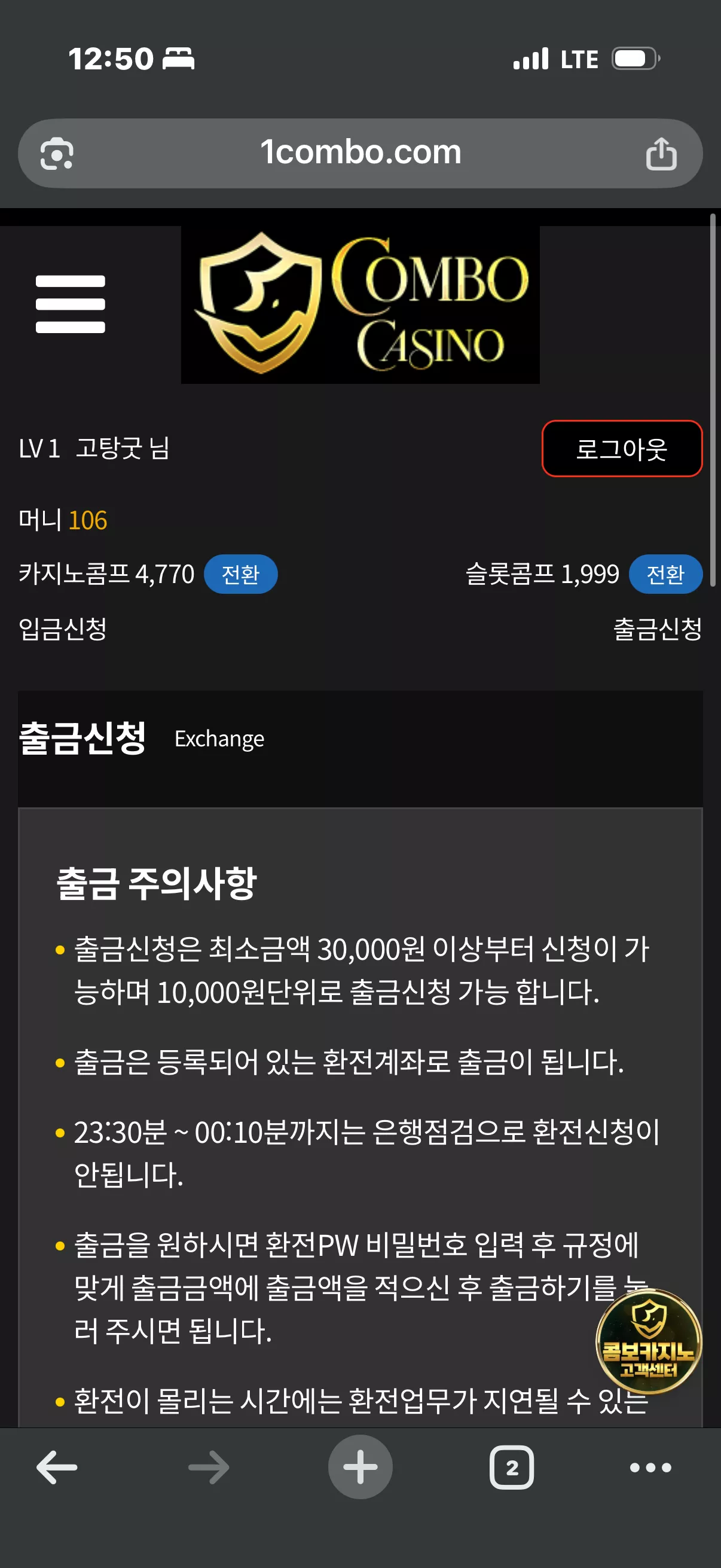Share the page from the address bar

[661, 153]
